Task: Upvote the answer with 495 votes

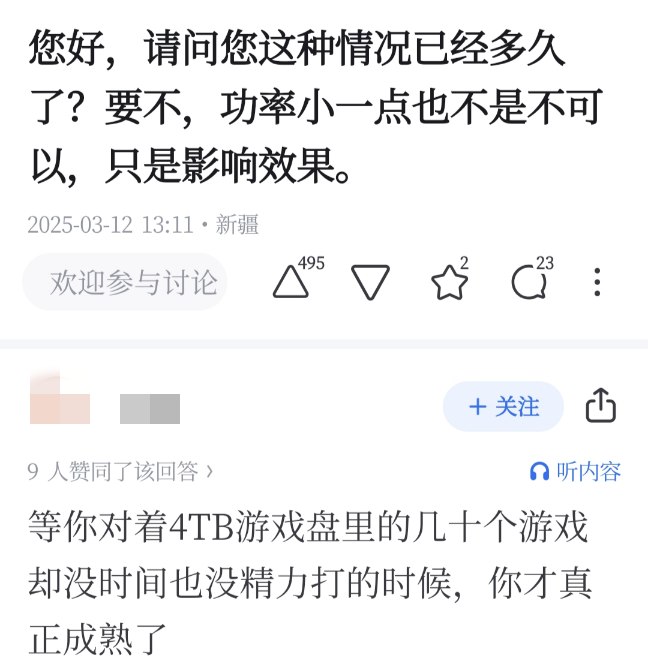Action: tap(293, 282)
